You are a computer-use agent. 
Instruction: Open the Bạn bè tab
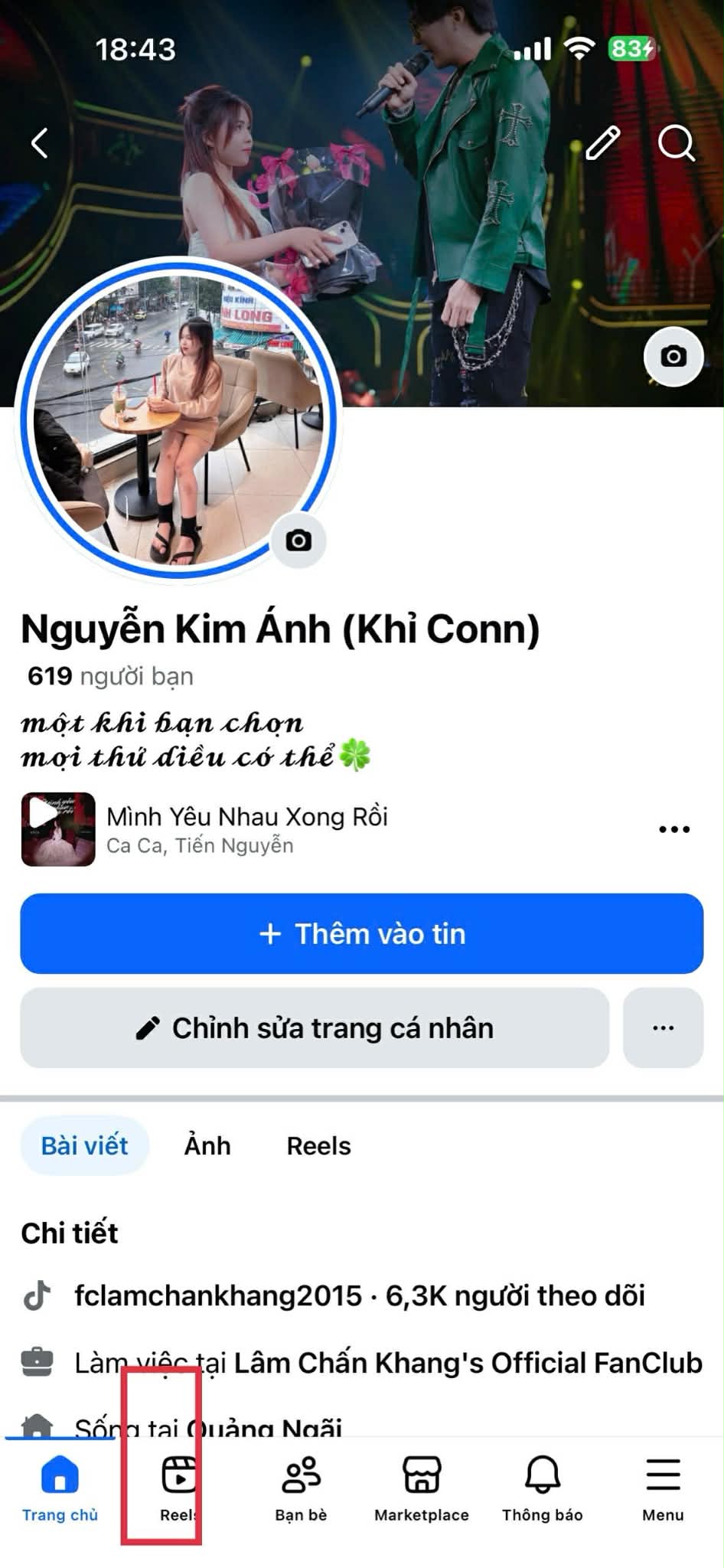(301, 1488)
